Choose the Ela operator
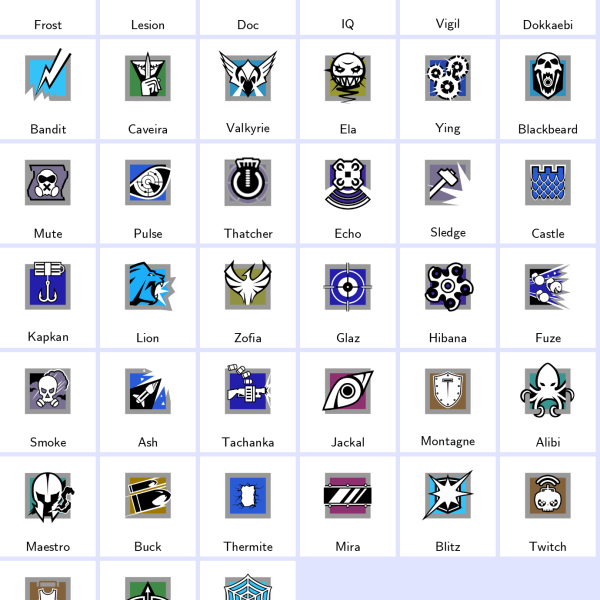This screenshot has height=600, width=600. coord(348,78)
